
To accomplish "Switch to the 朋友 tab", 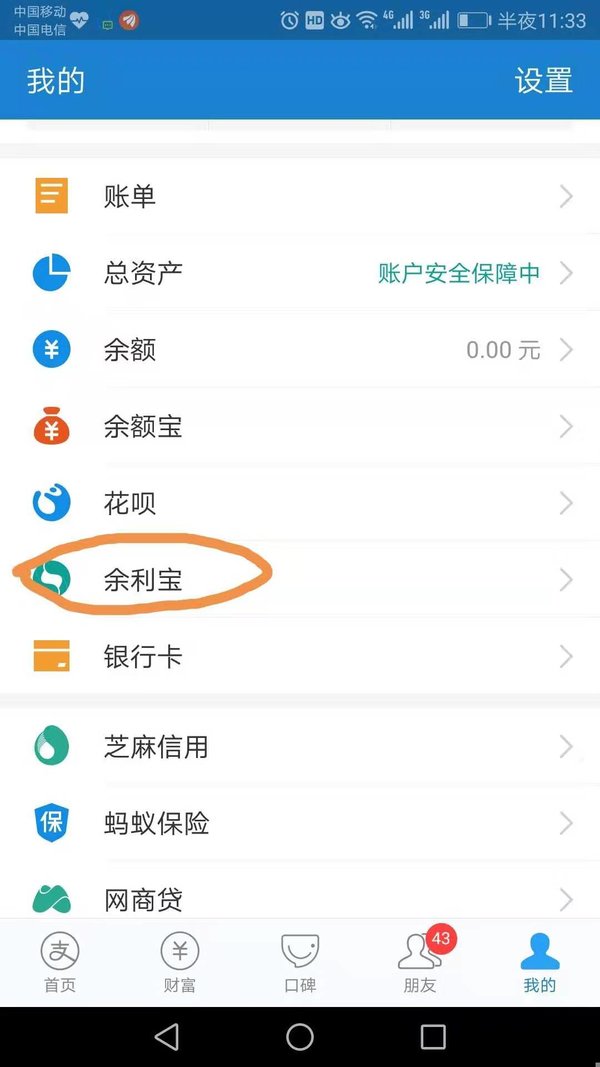I will 420,962.
